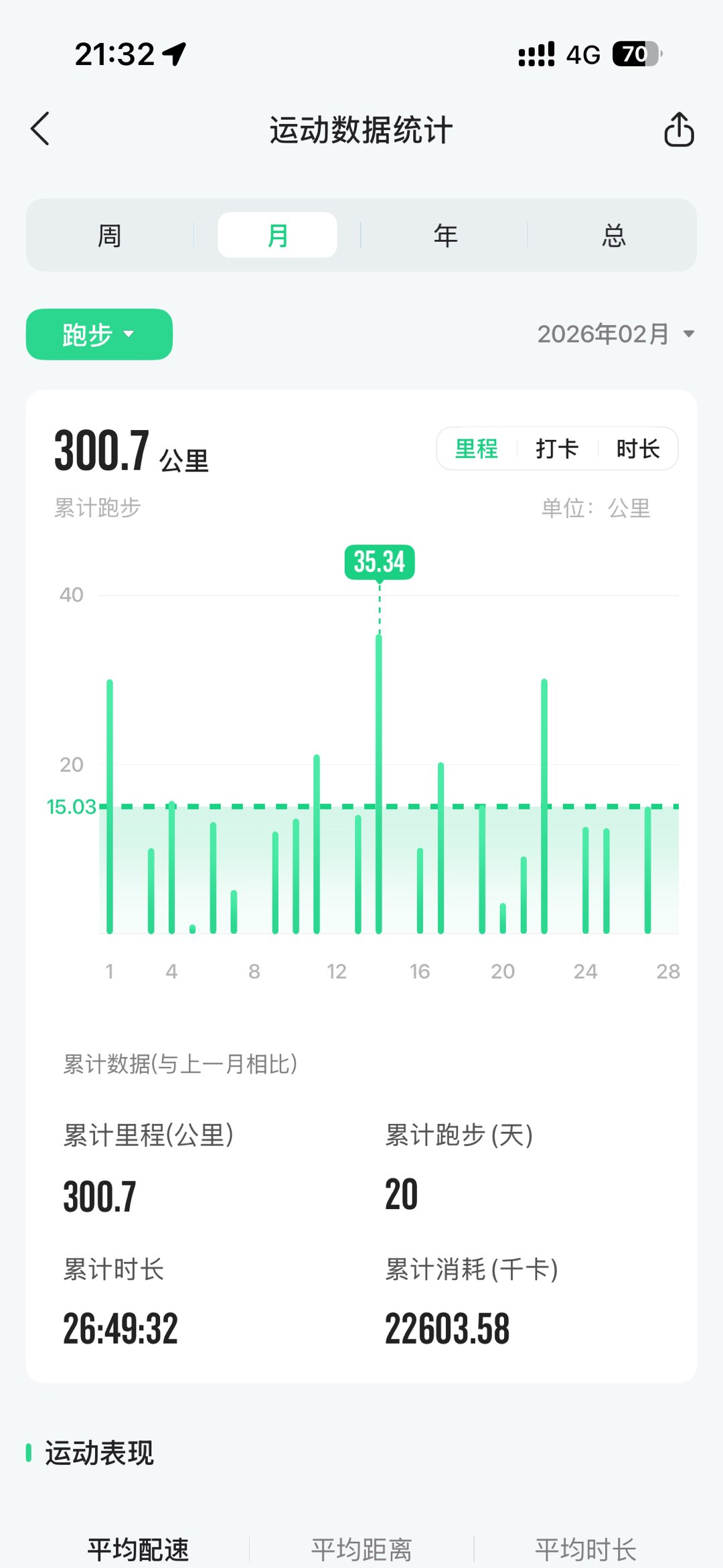Switch chart to 打卡
Viewport: 723px width, 1568px height.
click(557, 449)
